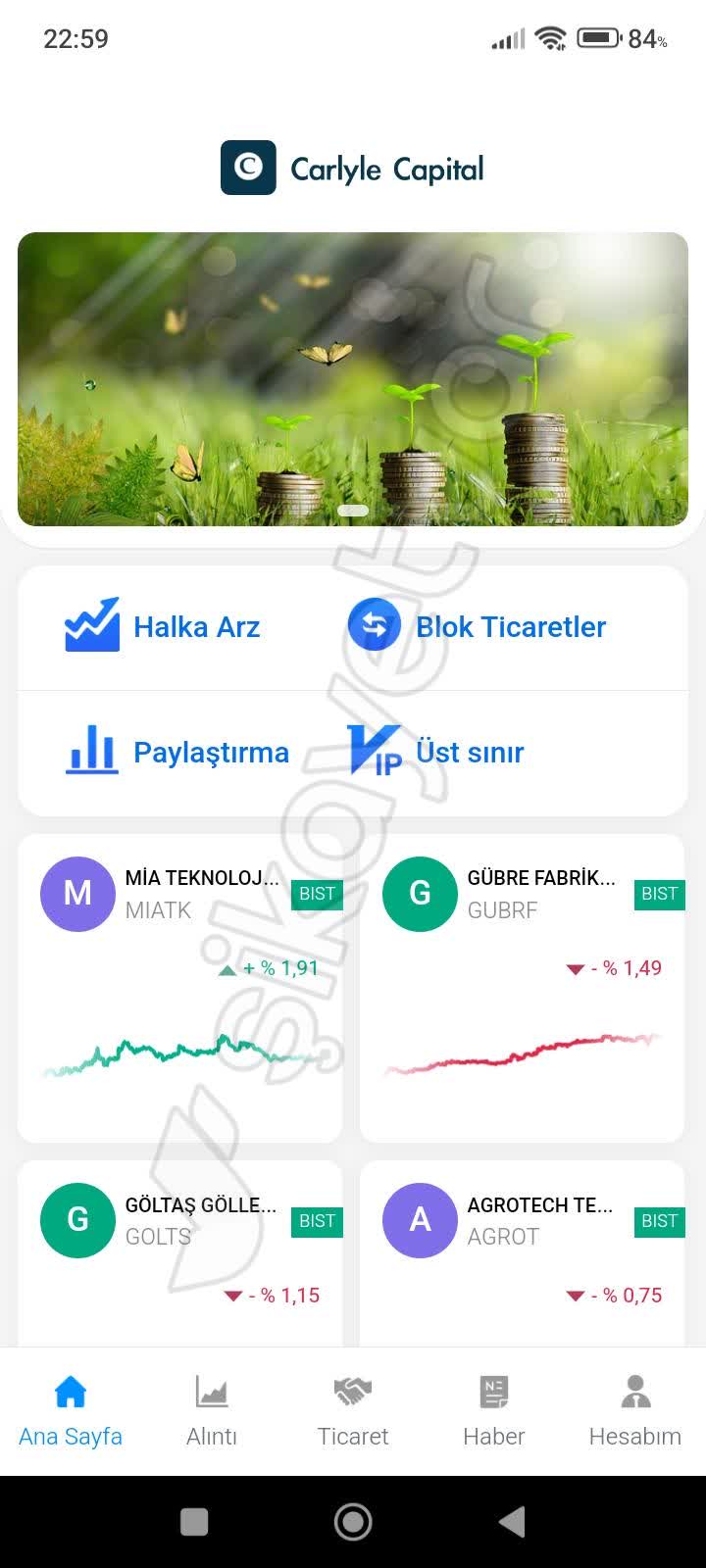Open Paylaştırma bar chart icon
The width and height of the screenshot is (706, 1568).
pos(90,752)
